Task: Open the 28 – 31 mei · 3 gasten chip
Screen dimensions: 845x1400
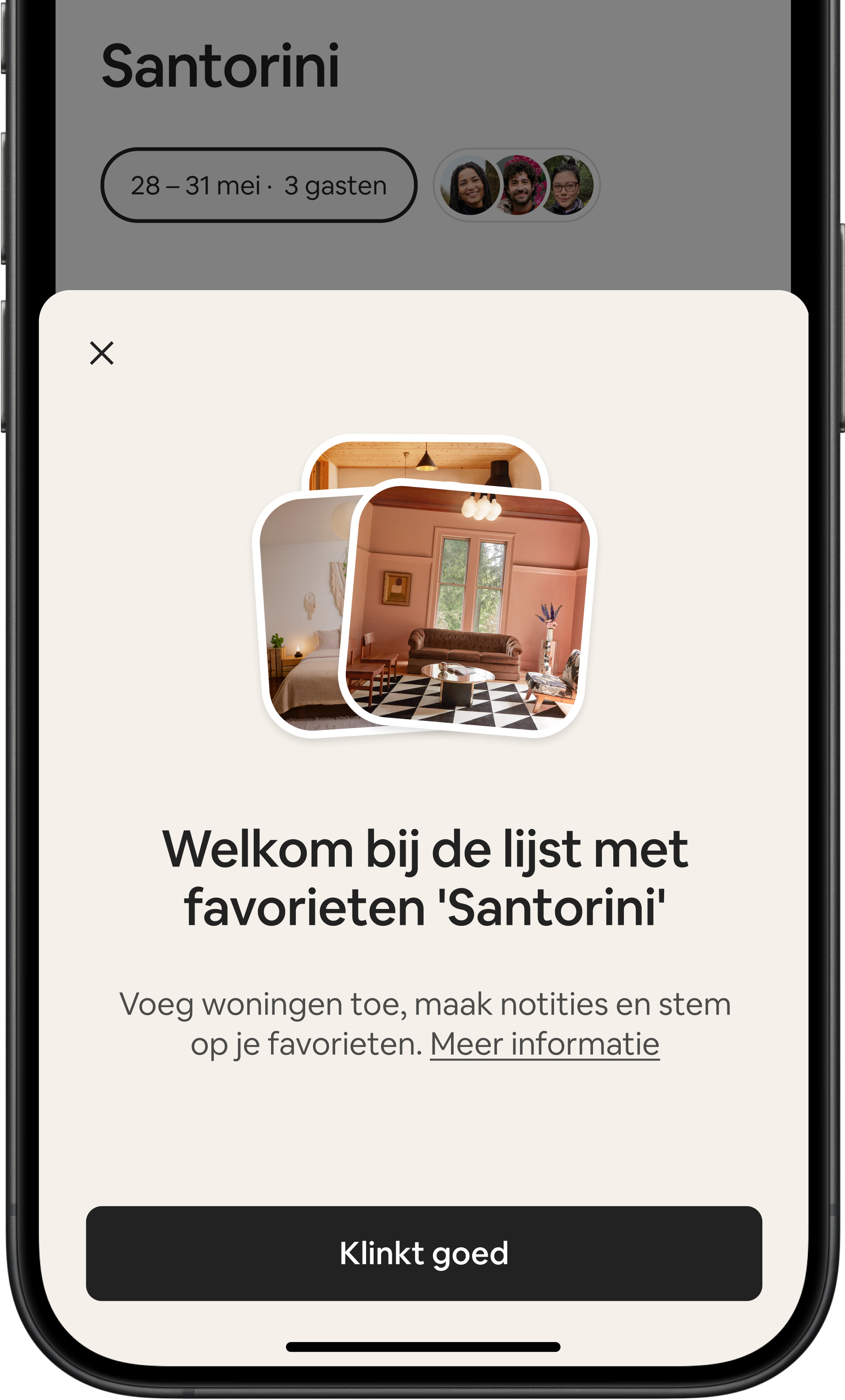Action: [258, 185]
